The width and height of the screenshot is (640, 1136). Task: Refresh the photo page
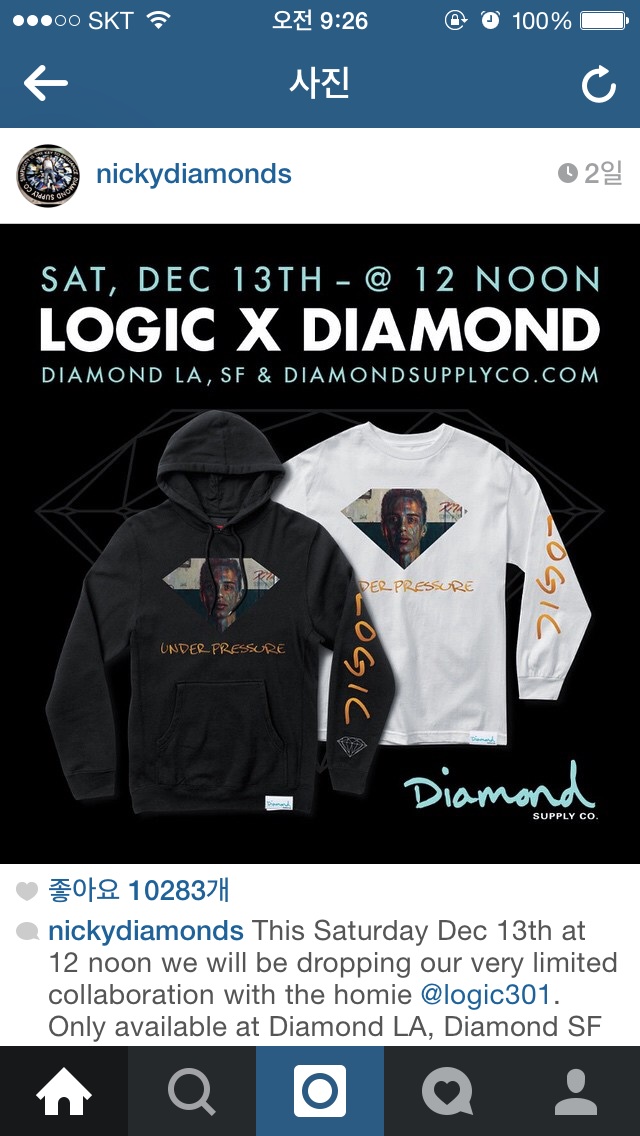598,86
